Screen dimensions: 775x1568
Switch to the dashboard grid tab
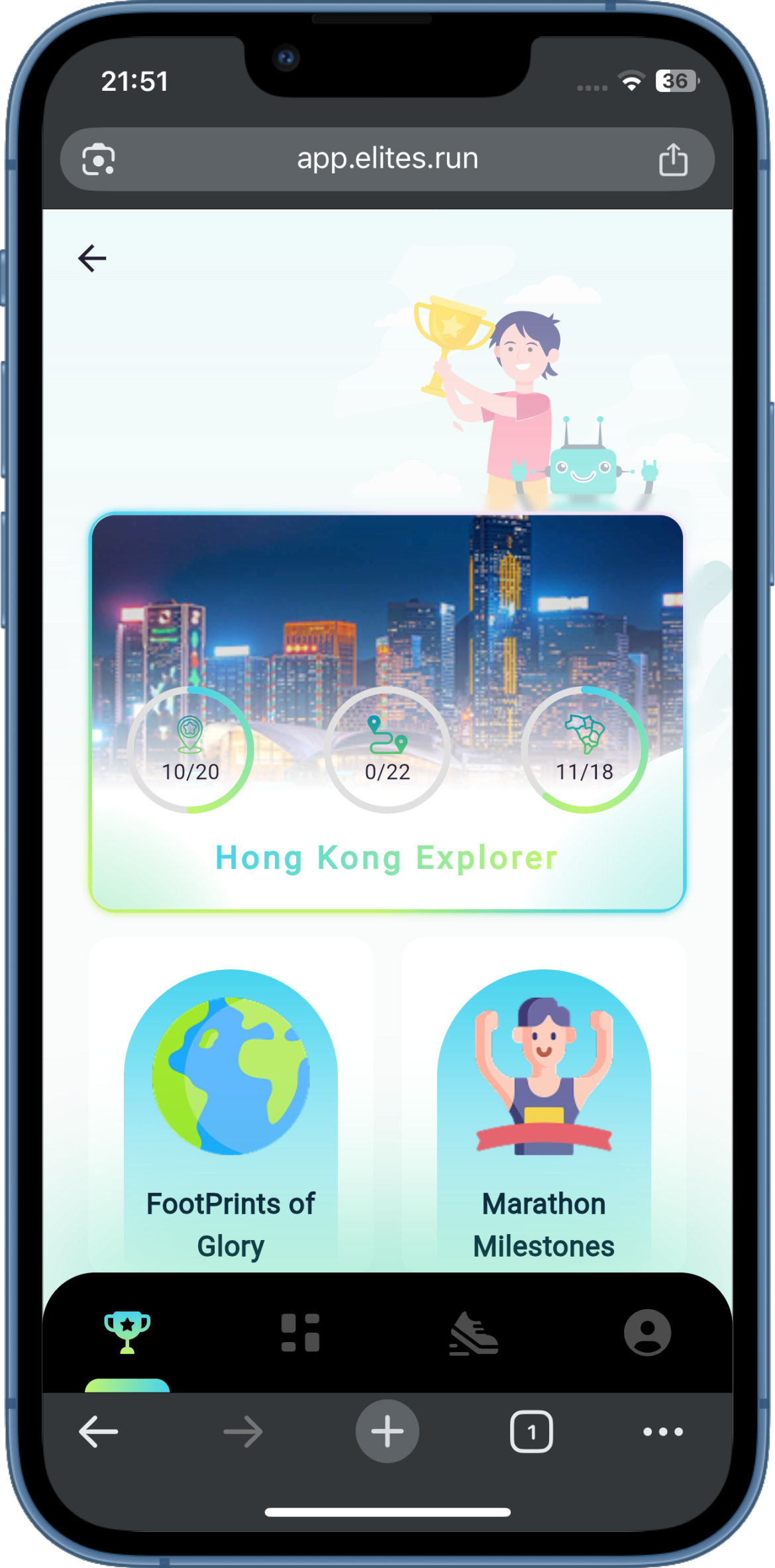[x=300, y=1332]
